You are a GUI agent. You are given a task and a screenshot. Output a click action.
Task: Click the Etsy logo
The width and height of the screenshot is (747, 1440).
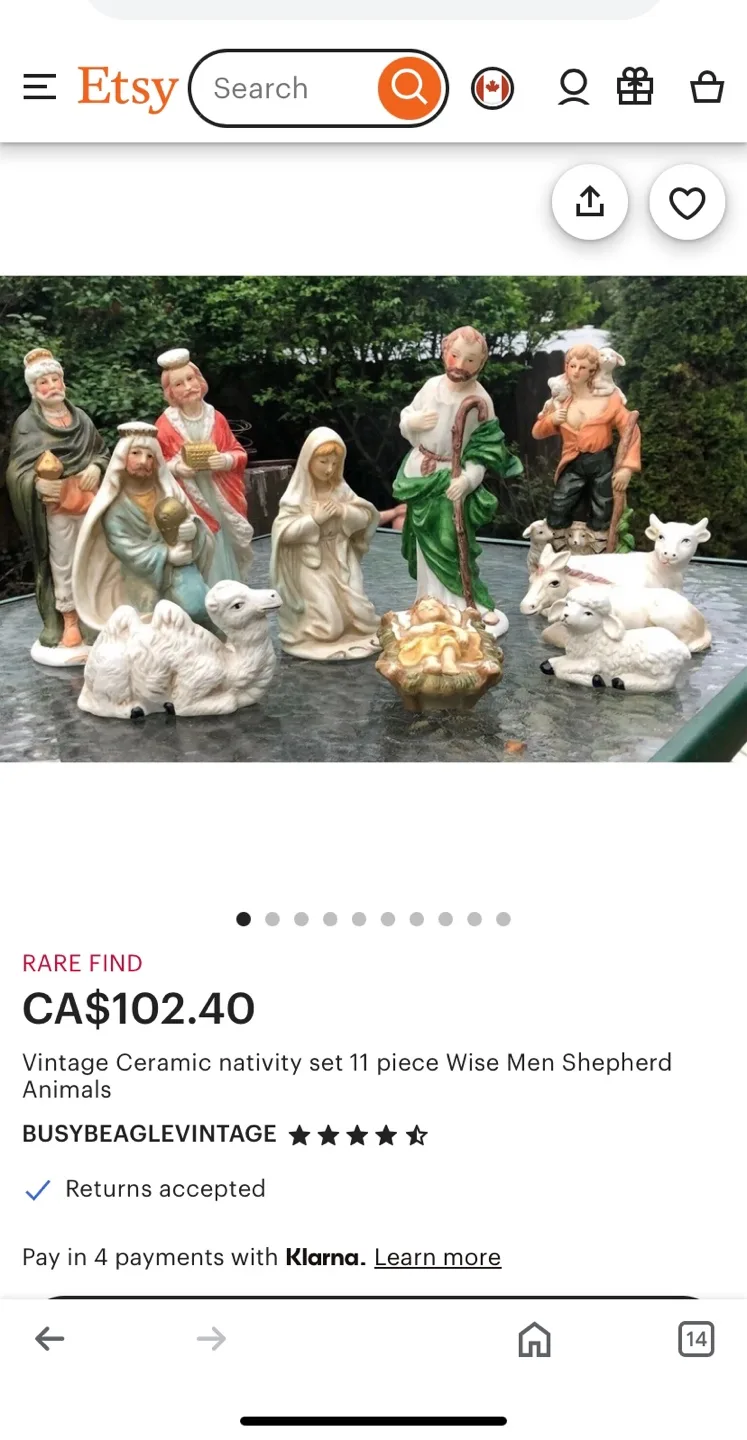127,88
